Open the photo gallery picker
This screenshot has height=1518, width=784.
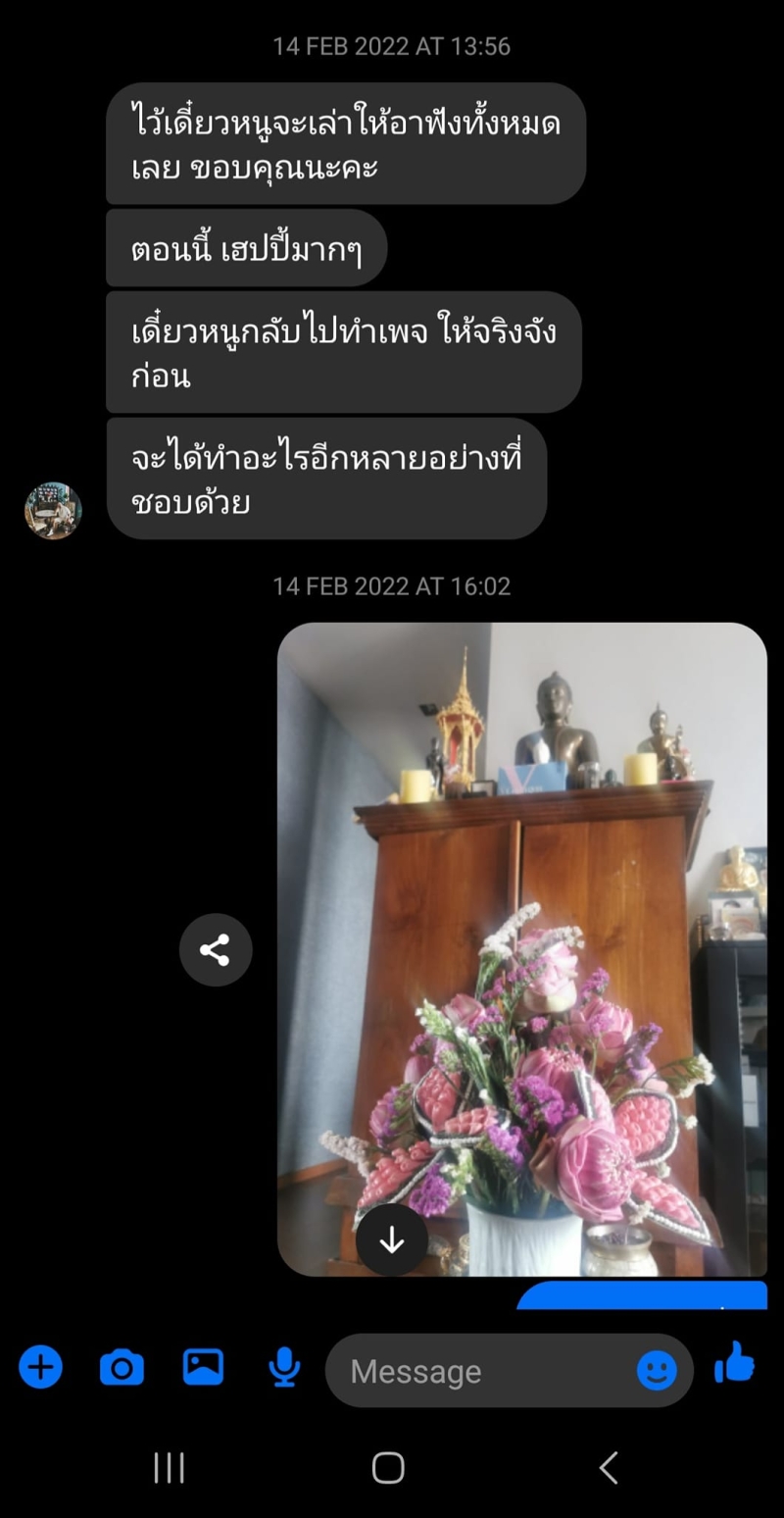pyautogui.click(x=203, y=1367)
